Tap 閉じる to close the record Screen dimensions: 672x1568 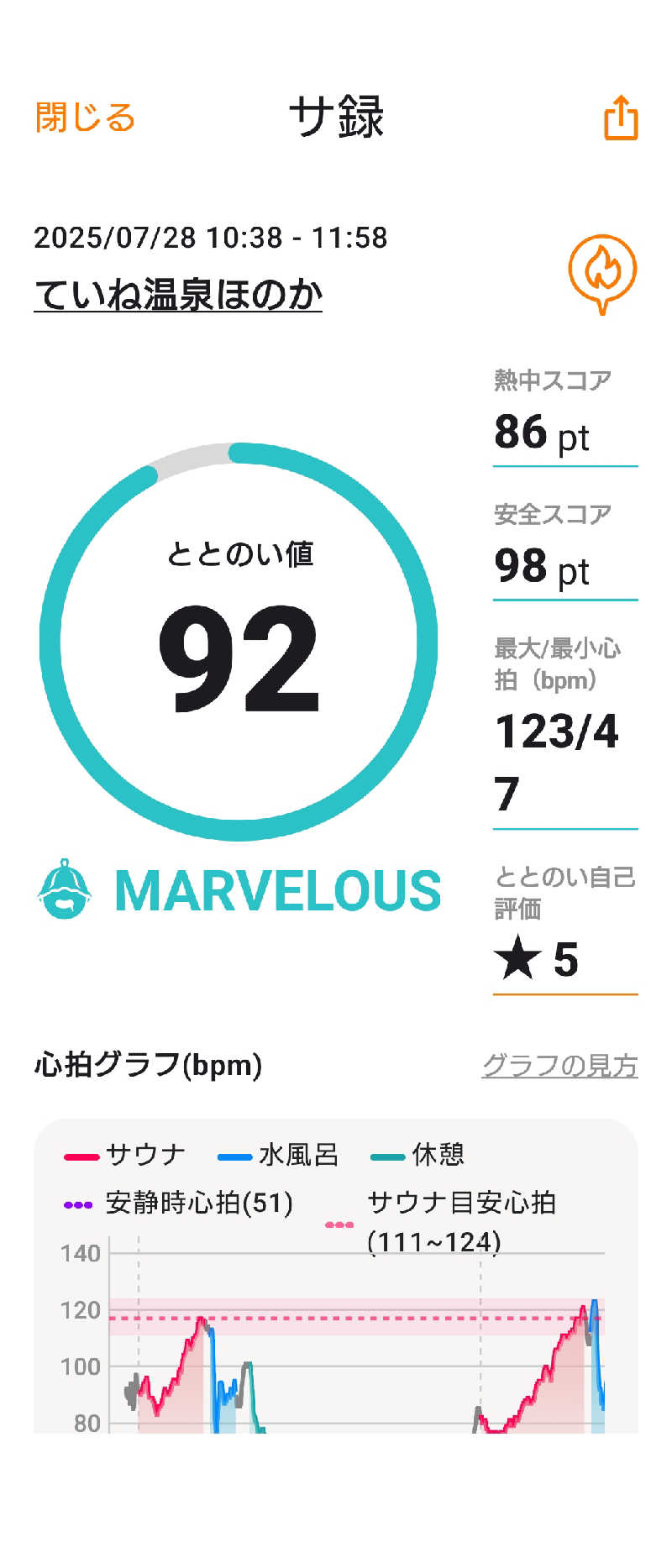(85, 118)
